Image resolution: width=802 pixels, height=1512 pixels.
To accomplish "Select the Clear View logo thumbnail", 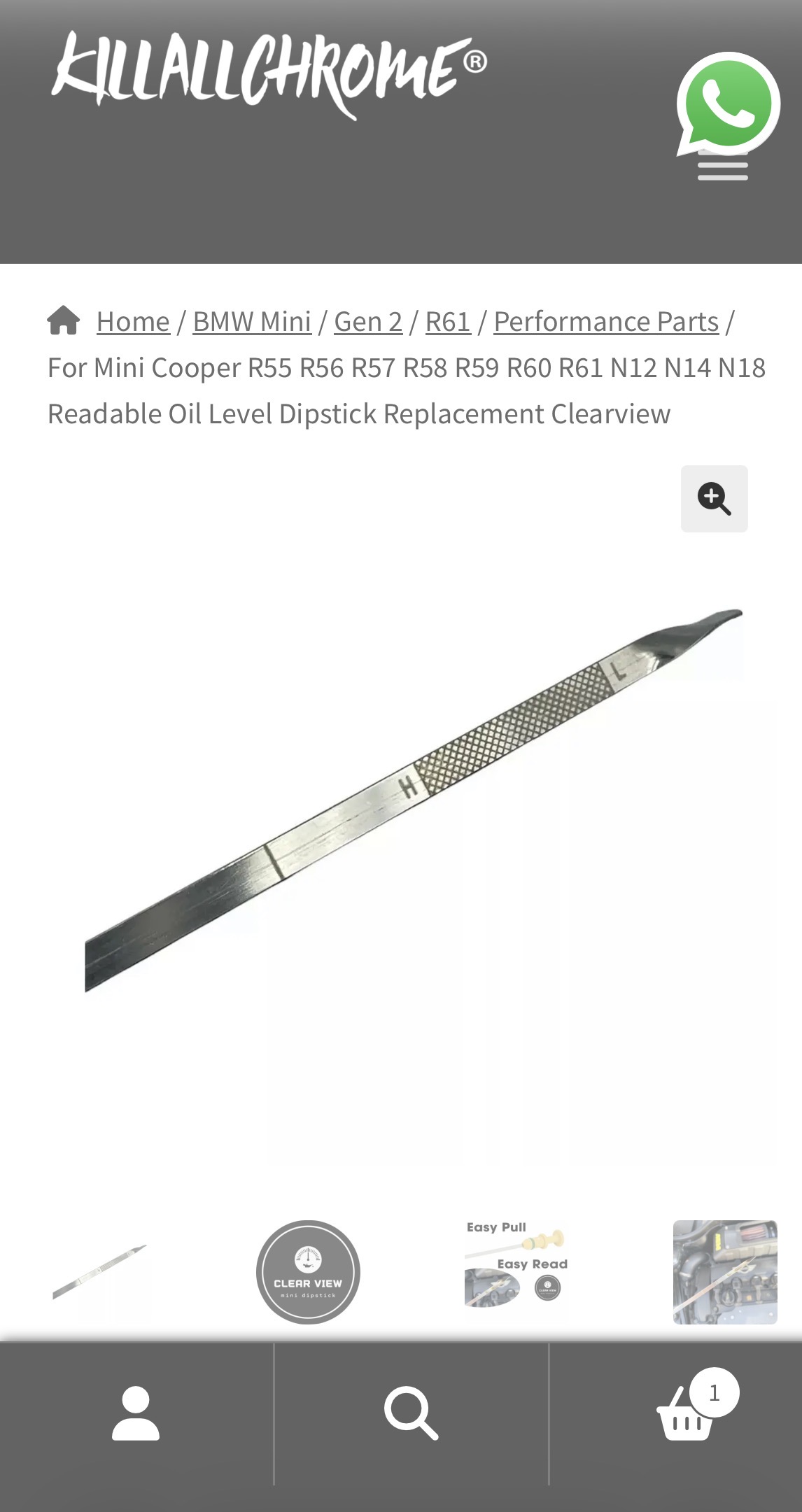I will coord(308,1271).
